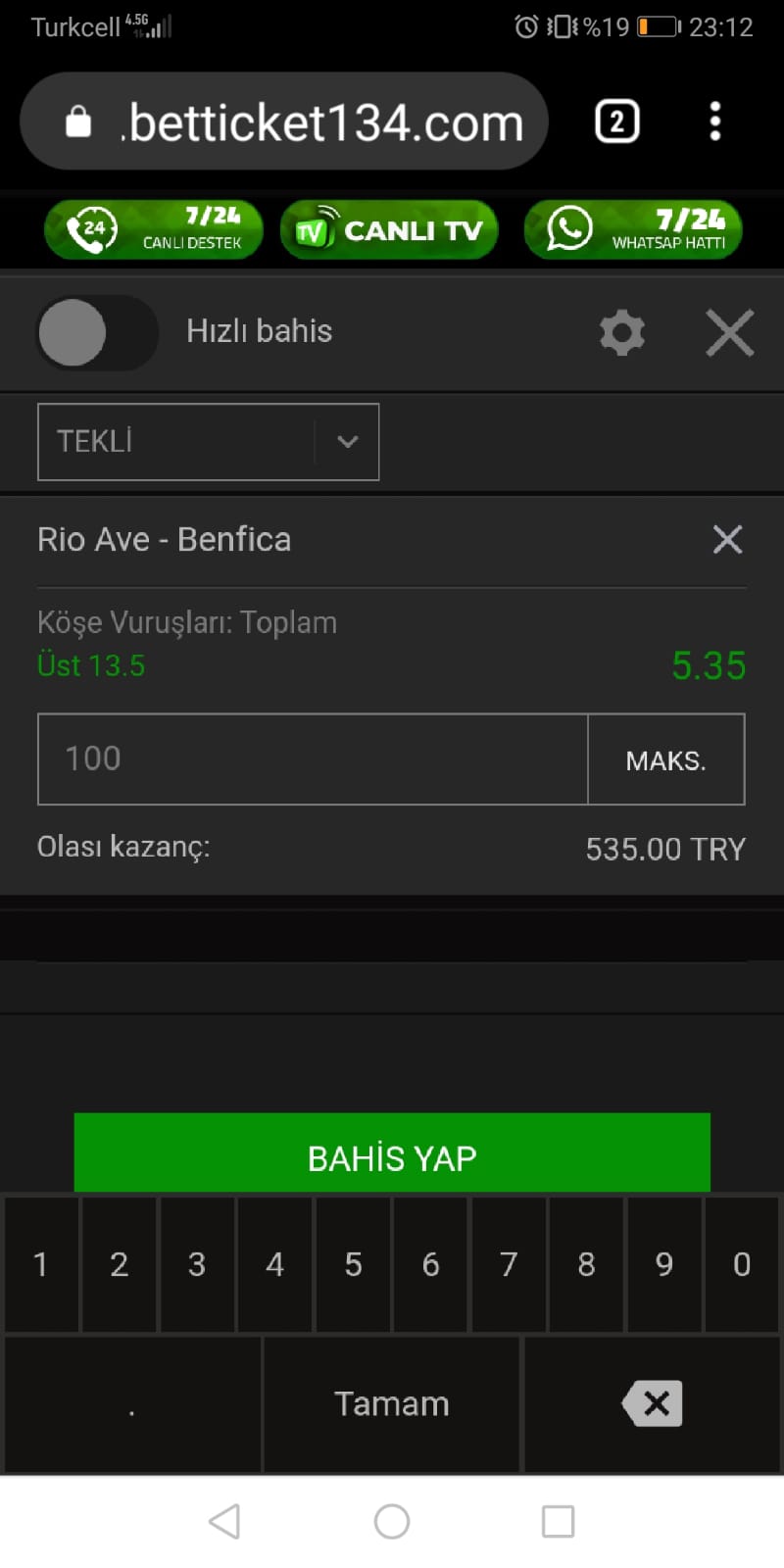Tap the 5 key on keypad
Image resolution: width=784 pixels, height=1568 pixels.
pyautogui.click(x=353, y=1264)
